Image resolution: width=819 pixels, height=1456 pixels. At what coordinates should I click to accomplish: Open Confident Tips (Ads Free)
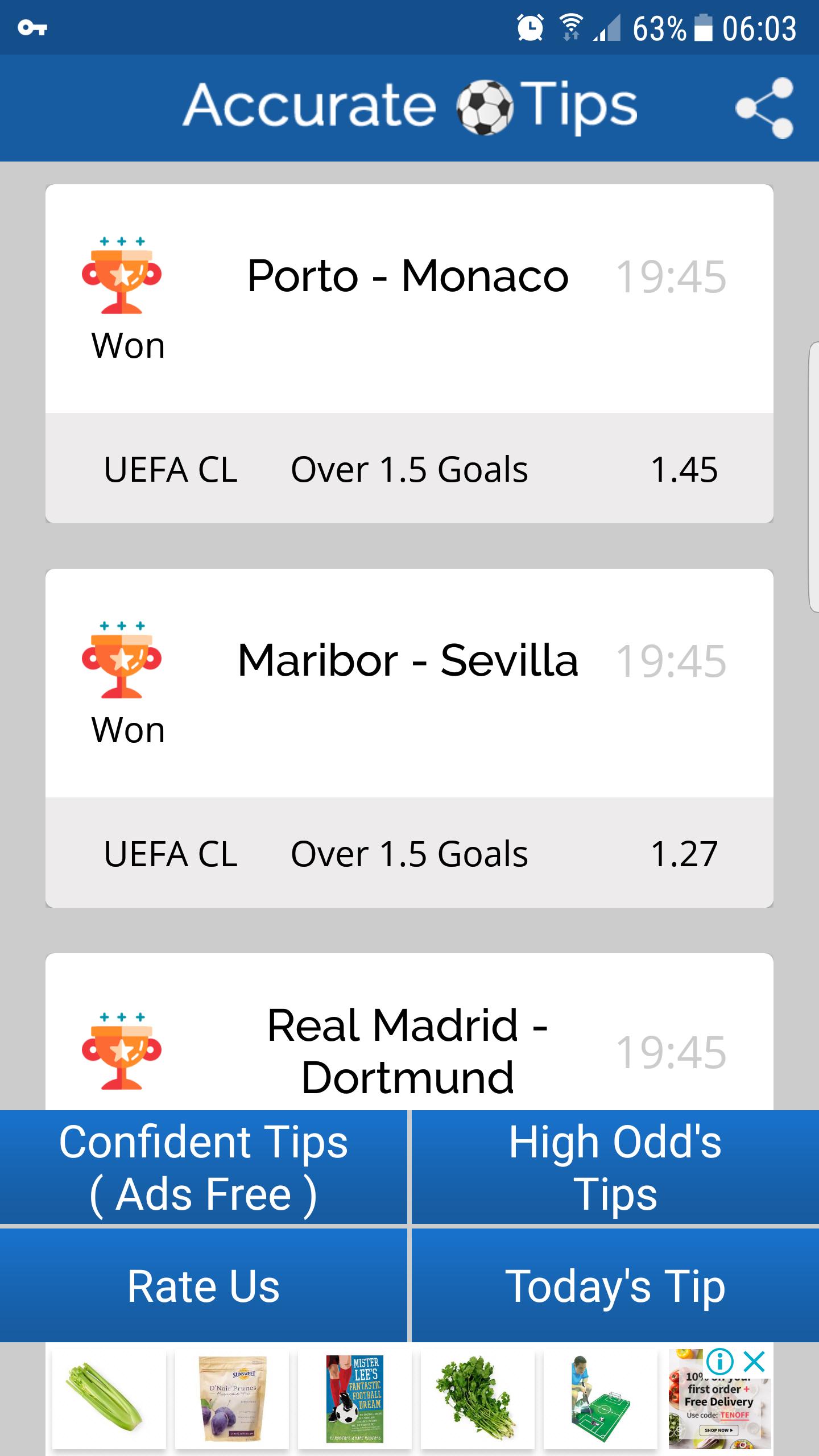pos(203,1167)
